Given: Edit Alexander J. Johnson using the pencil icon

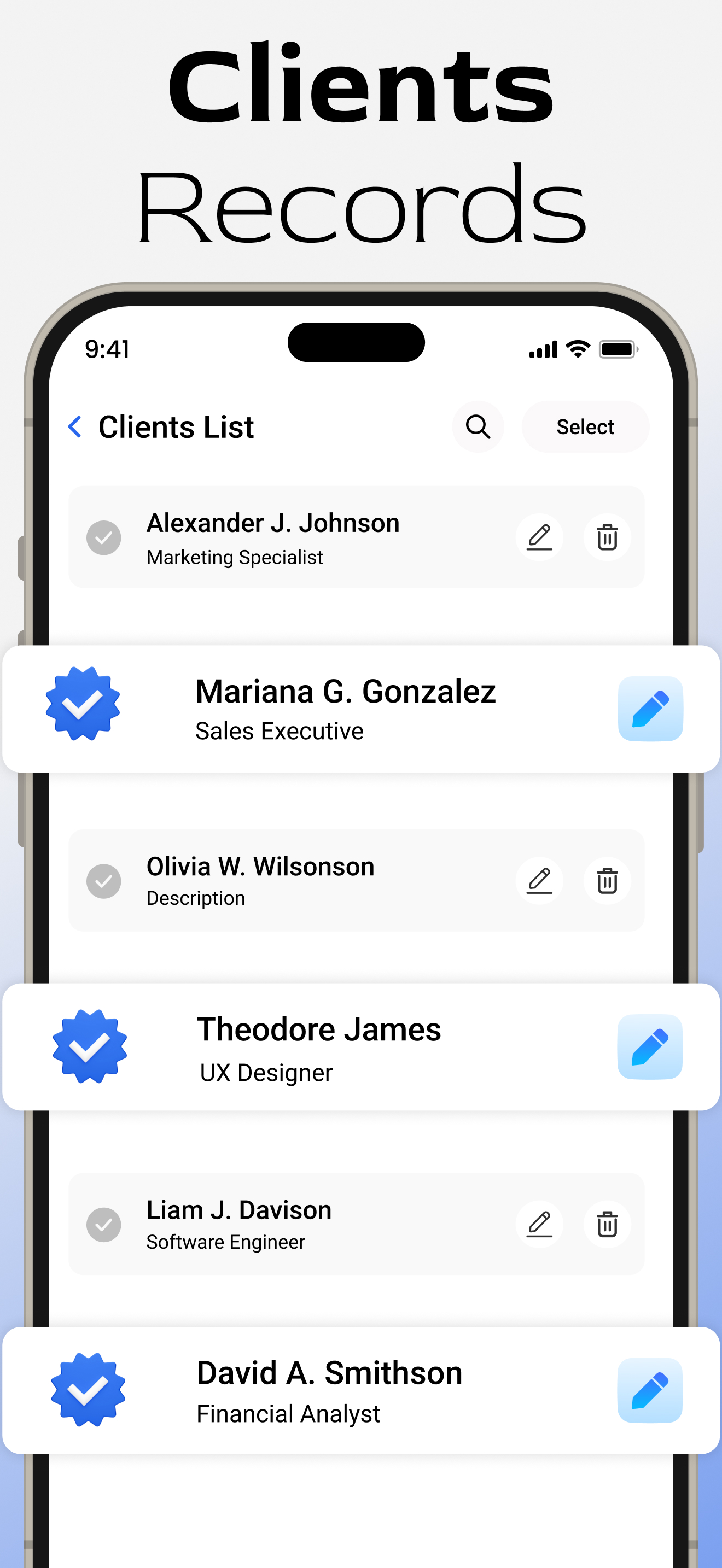Looking at the screenshot, I should tap(539, 537).
